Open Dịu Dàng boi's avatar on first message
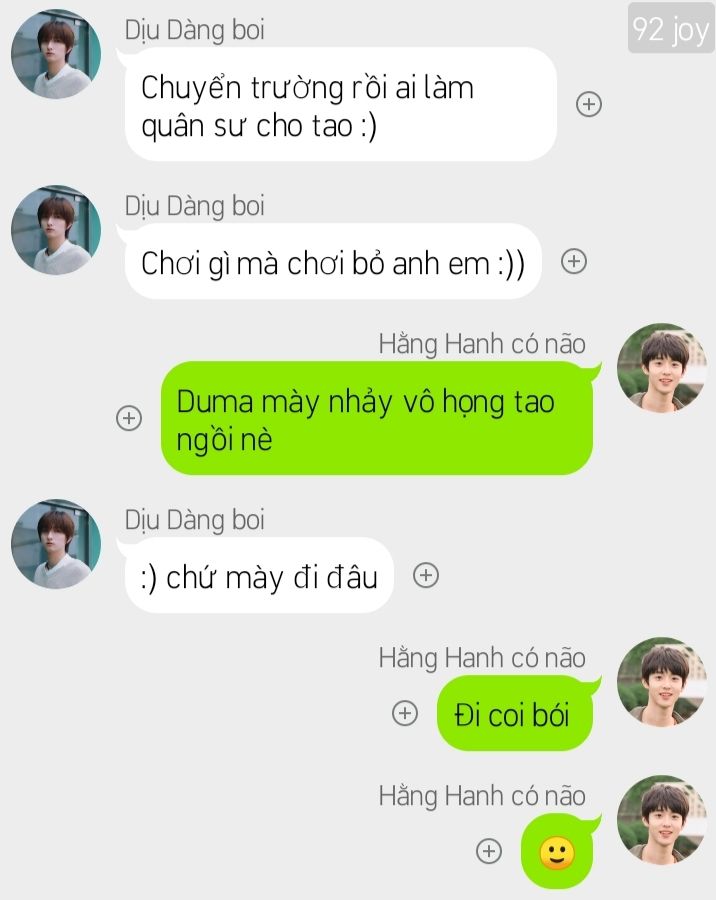This screenshot has width=716, height=900. click(x=56, y=54)
